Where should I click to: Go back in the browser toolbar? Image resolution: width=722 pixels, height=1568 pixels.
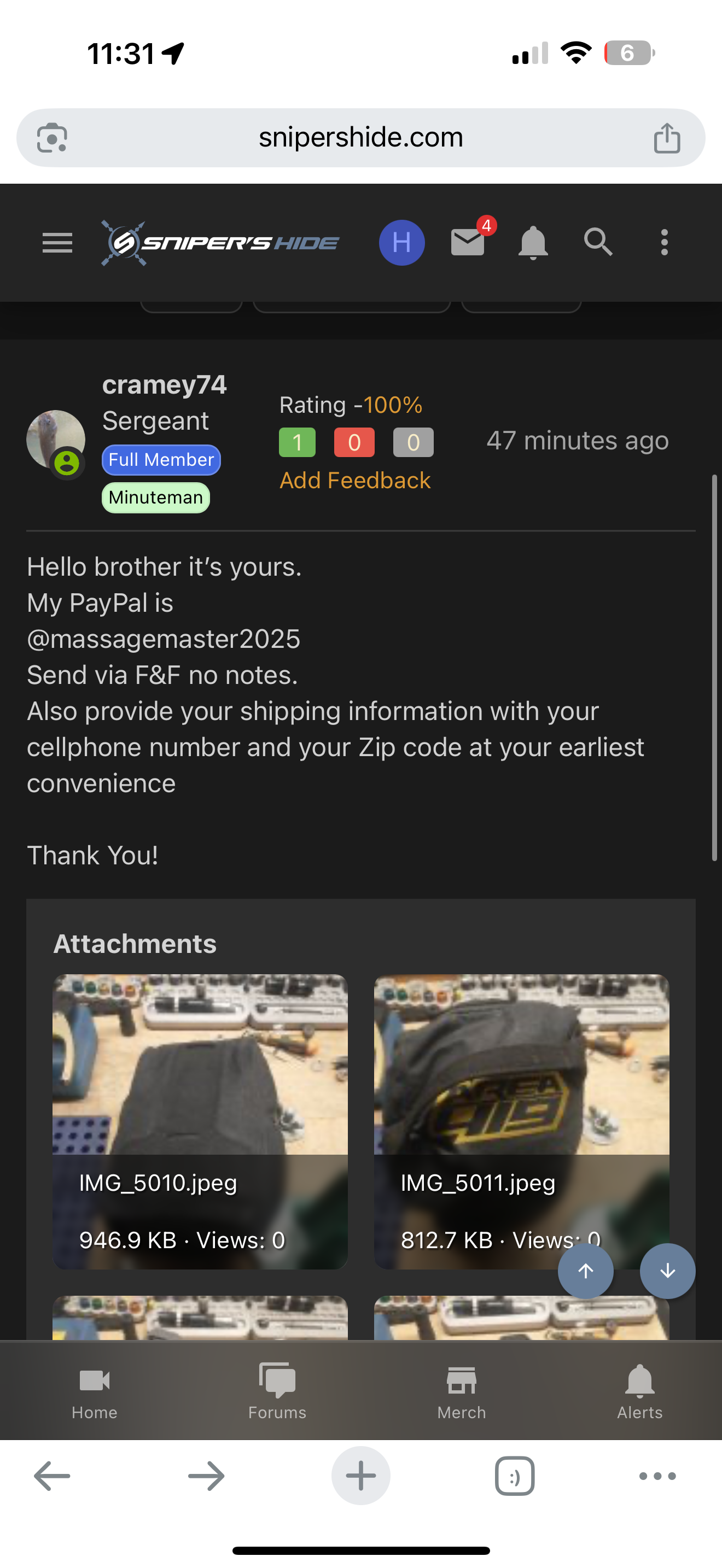[x=52, y=1476]
